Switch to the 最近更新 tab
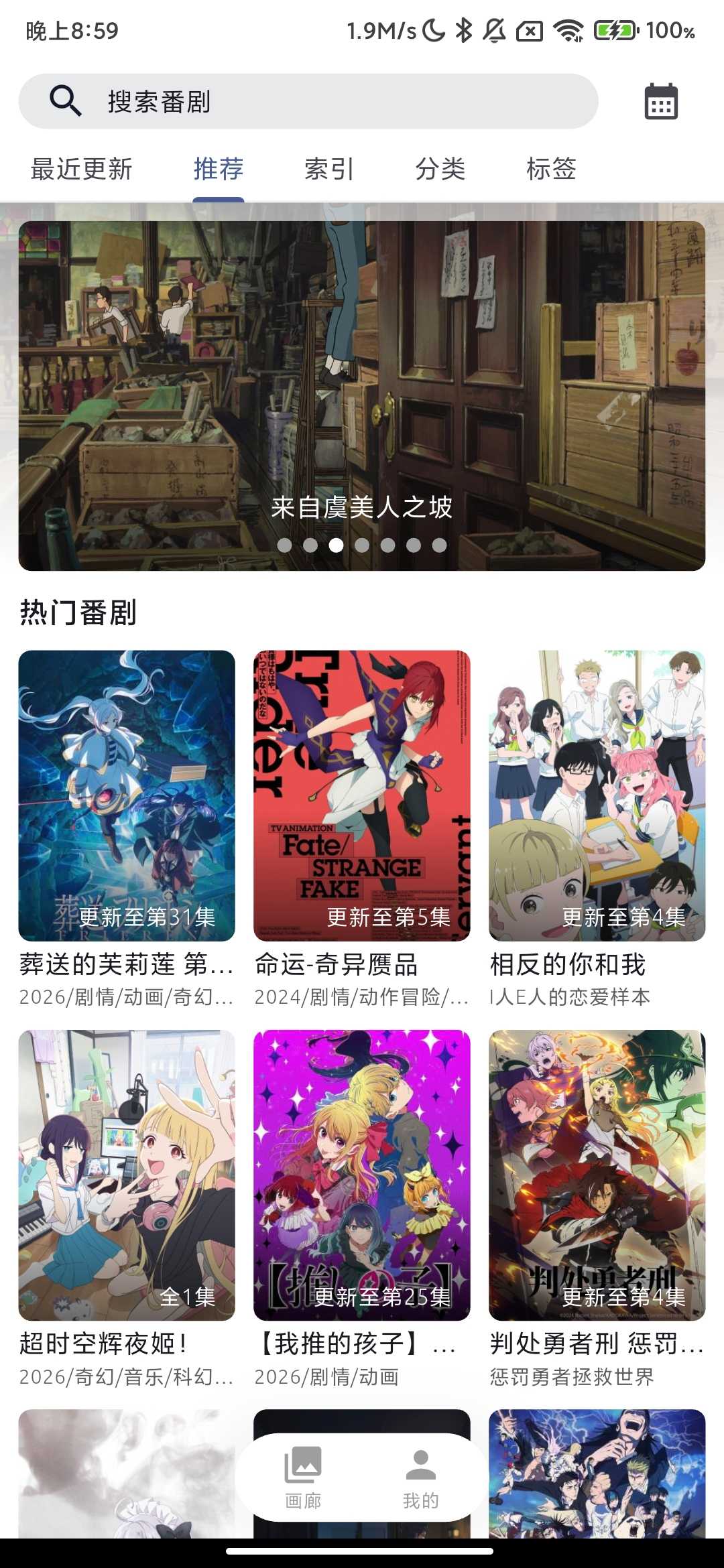This screenshot has height=1568, width=724. (x=82, y=170)
